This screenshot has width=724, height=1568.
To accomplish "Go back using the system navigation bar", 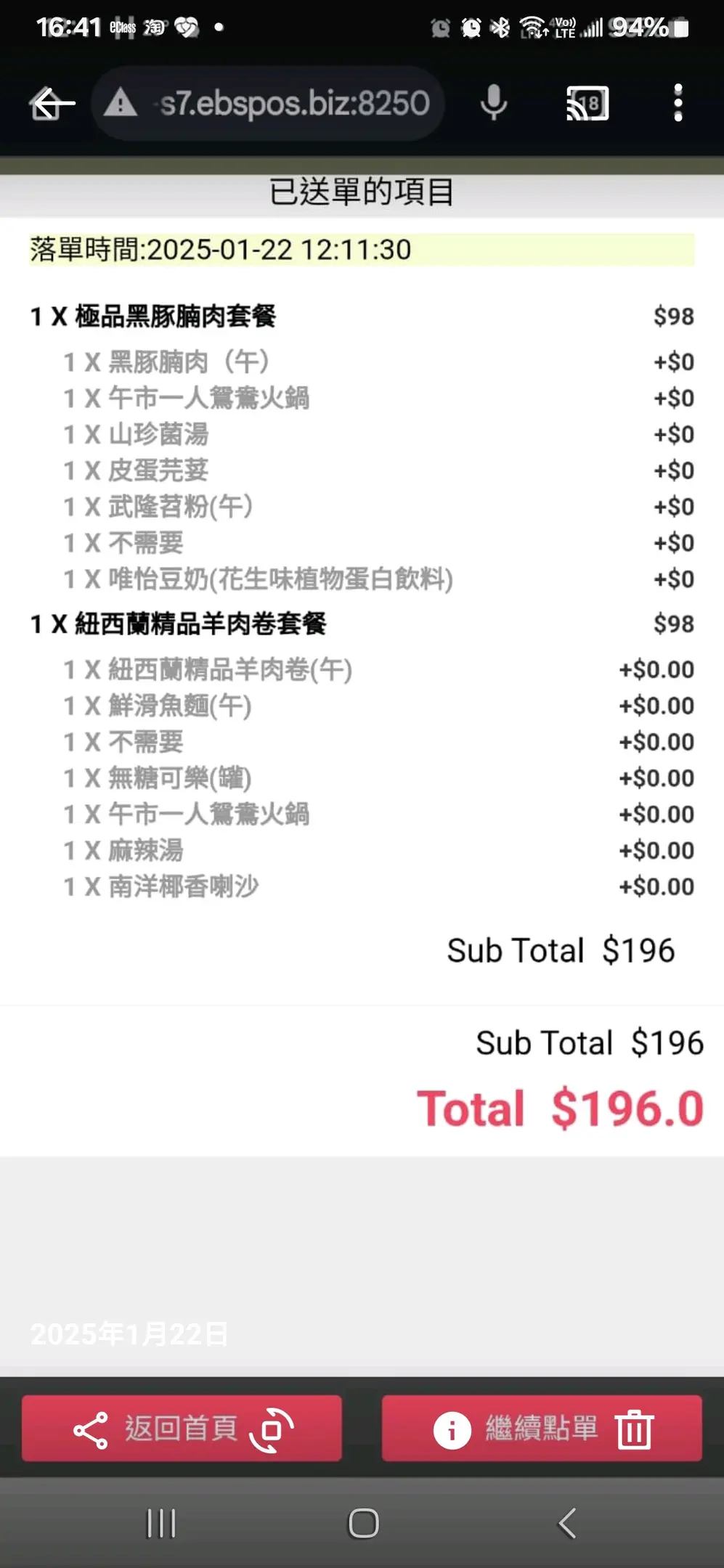I will [566, 1523].
